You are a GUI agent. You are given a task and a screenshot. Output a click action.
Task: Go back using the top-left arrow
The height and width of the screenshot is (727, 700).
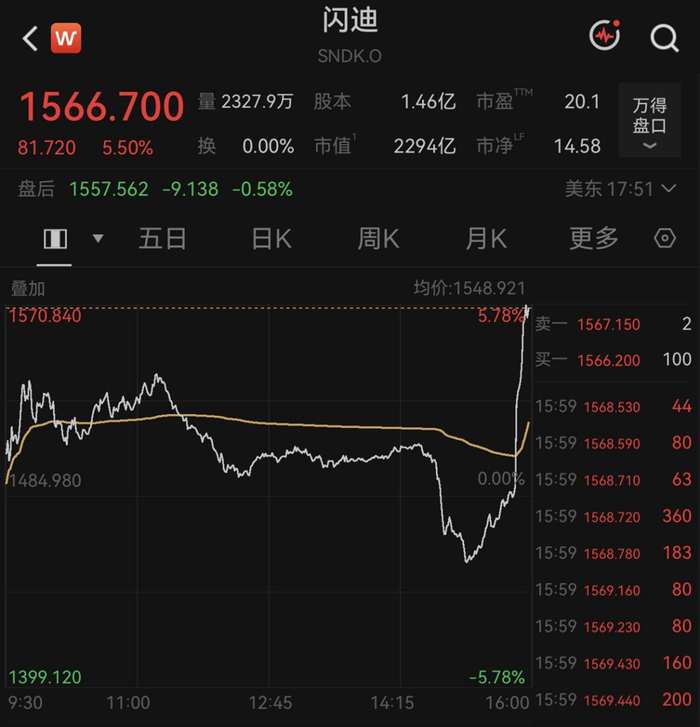coord(30,38)
